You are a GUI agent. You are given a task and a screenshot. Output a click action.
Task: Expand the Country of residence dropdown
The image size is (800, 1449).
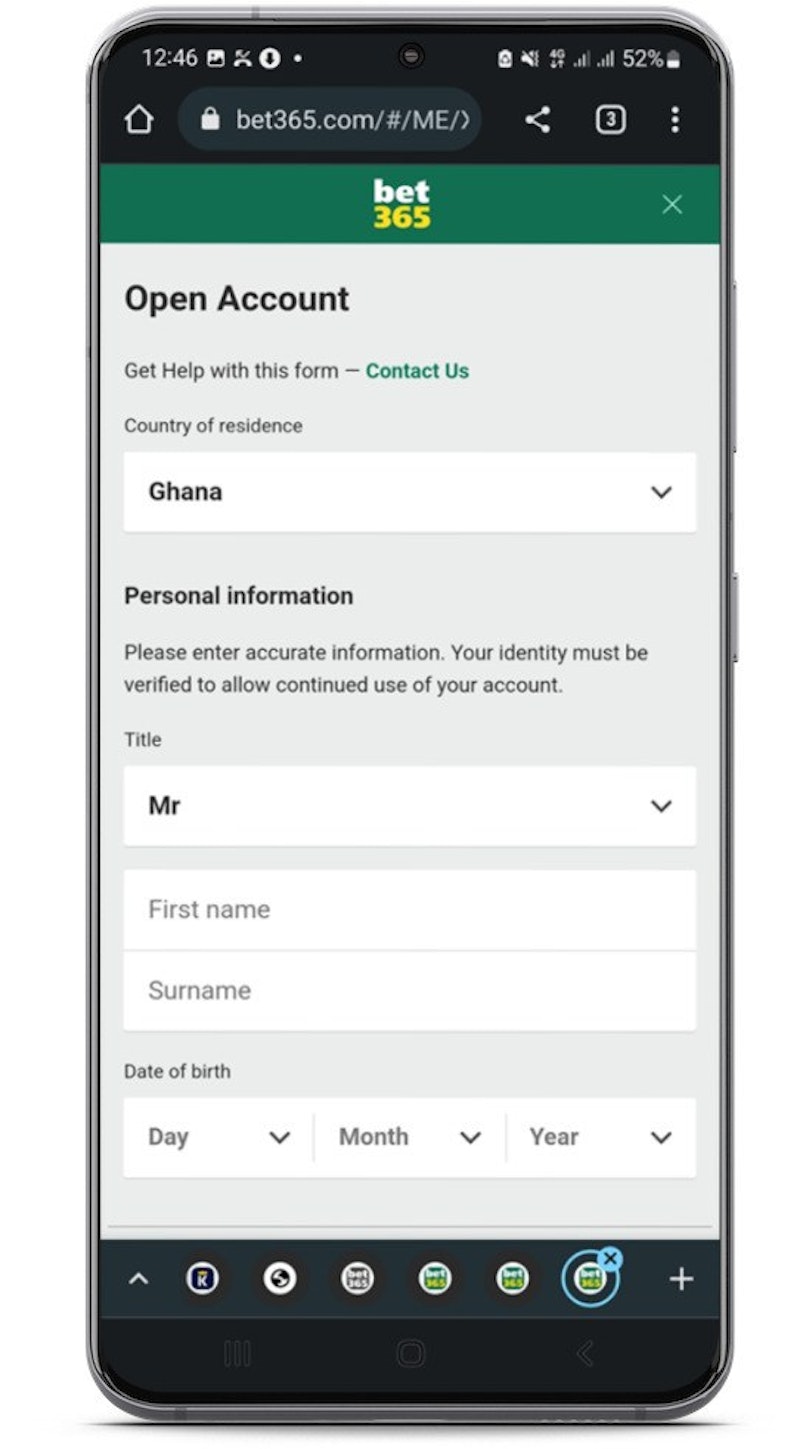[410, 492]
